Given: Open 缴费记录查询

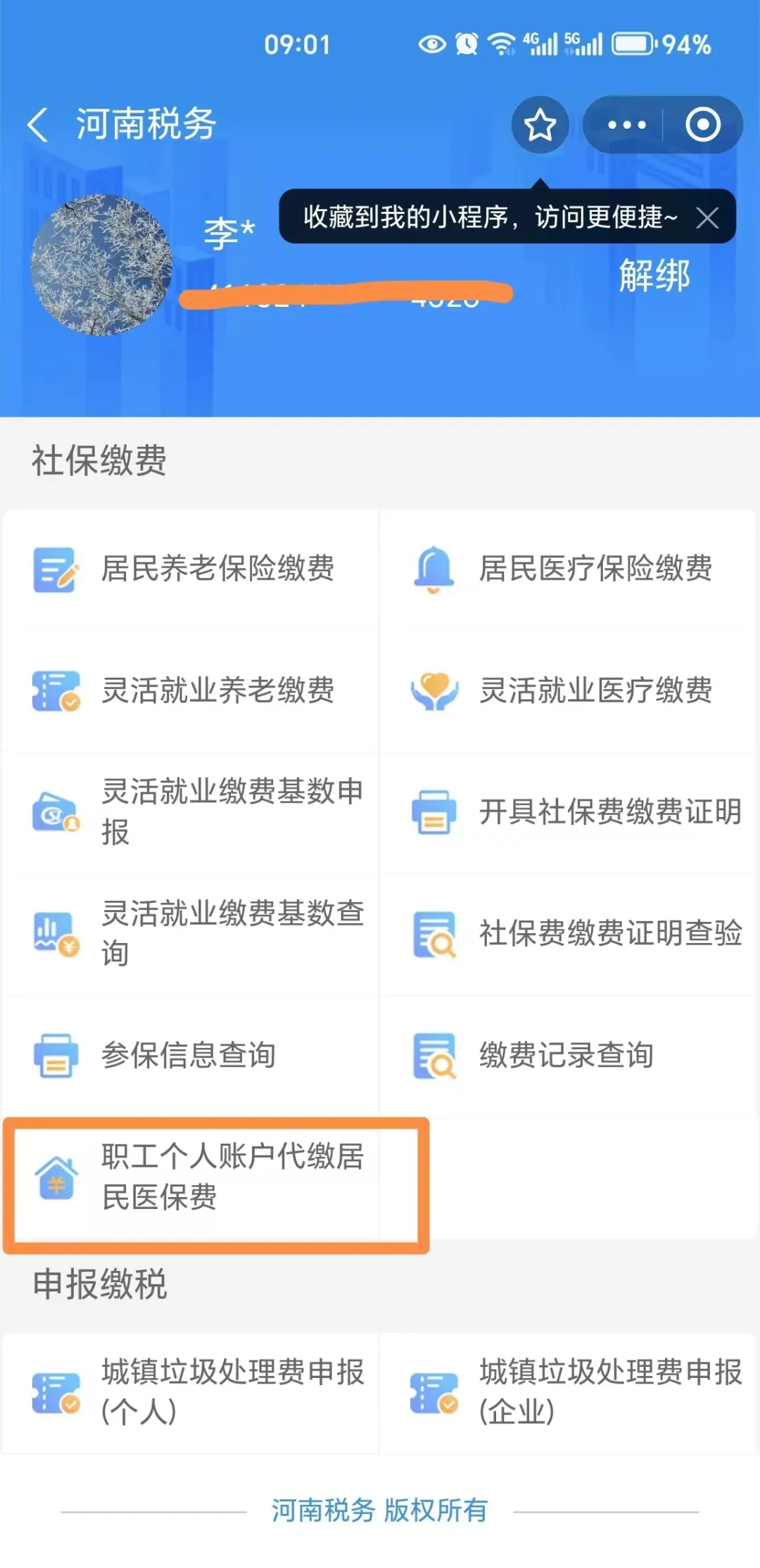Looking at the screenshot, I should coord(568,1056).
